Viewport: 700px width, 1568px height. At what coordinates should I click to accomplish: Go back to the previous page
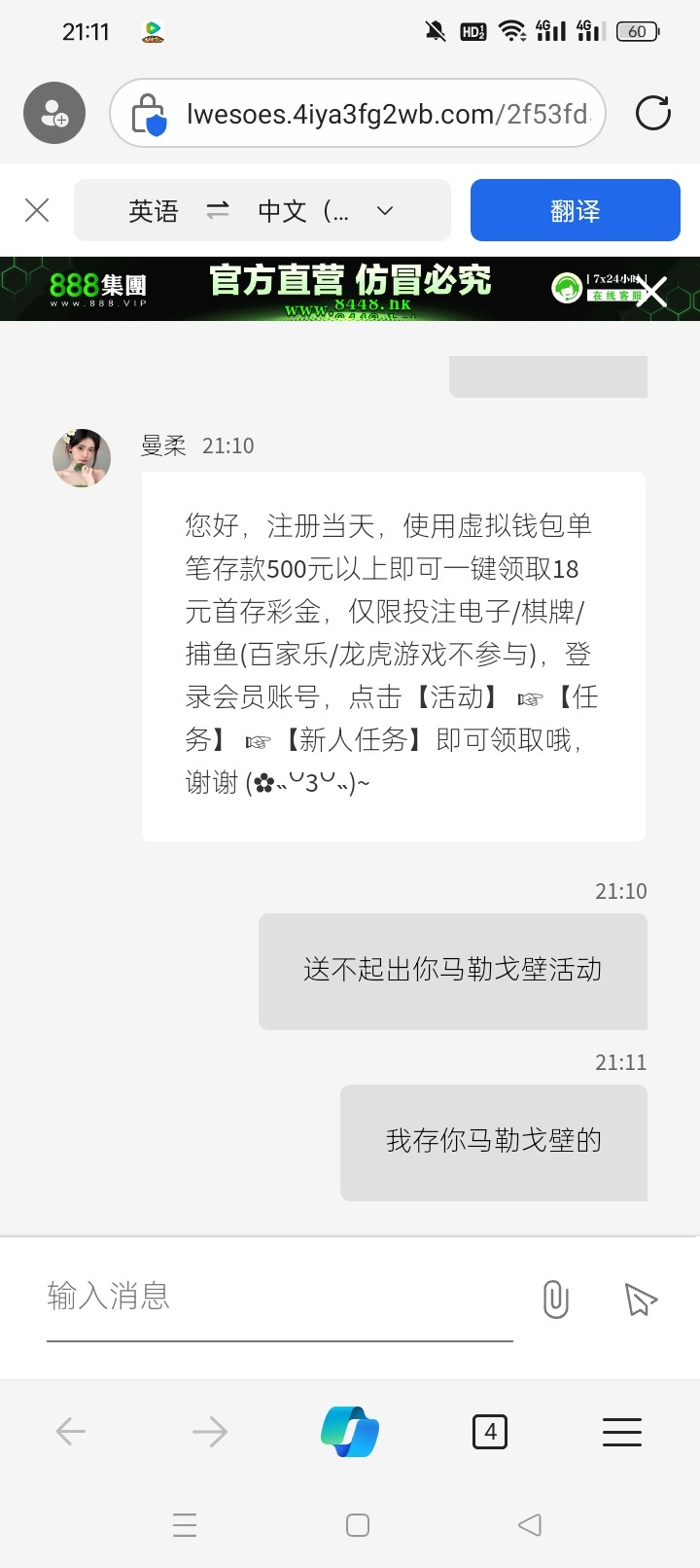coord(70,1431)
